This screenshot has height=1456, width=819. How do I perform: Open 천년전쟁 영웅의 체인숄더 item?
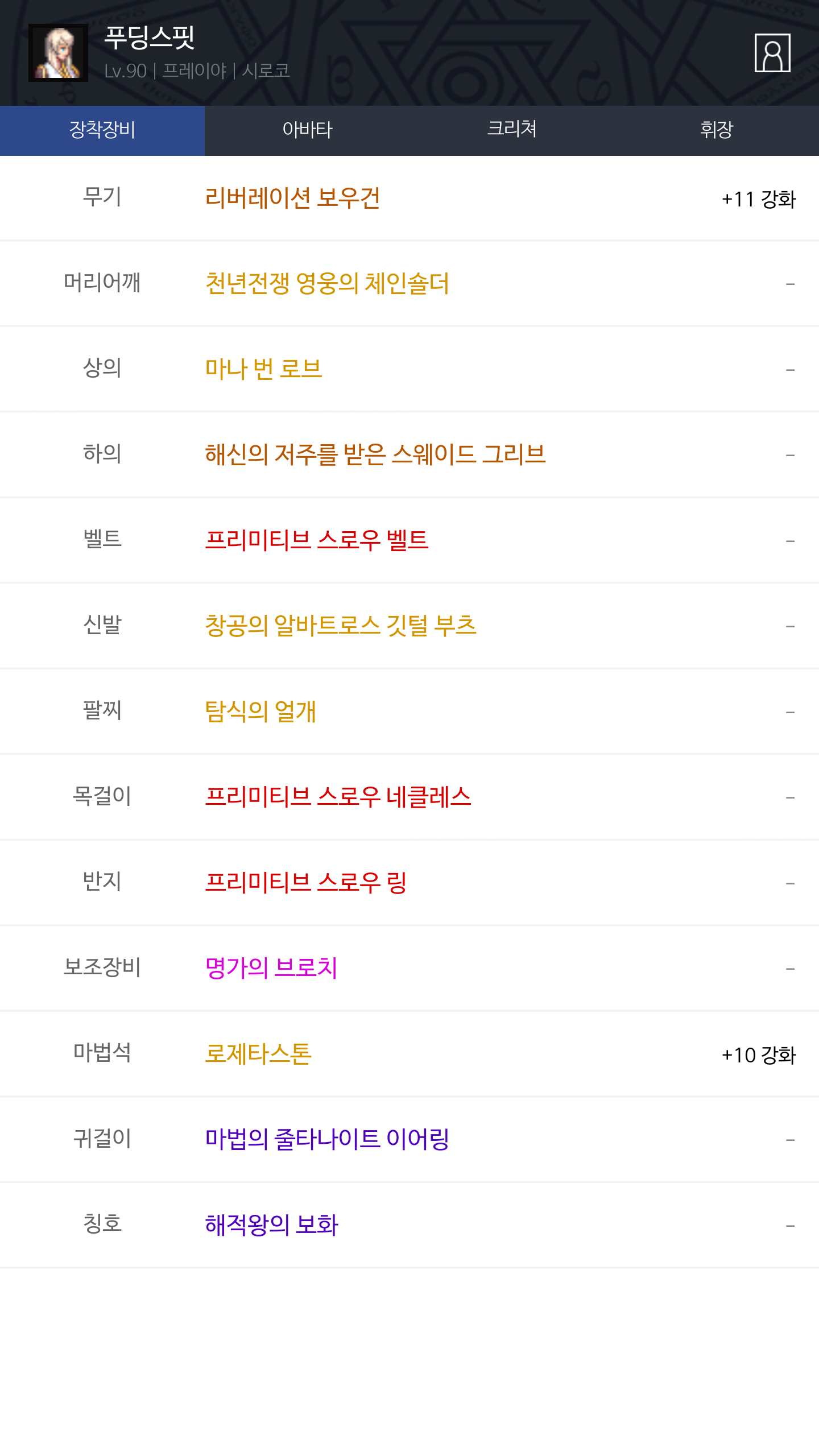(x=327, y=283)
